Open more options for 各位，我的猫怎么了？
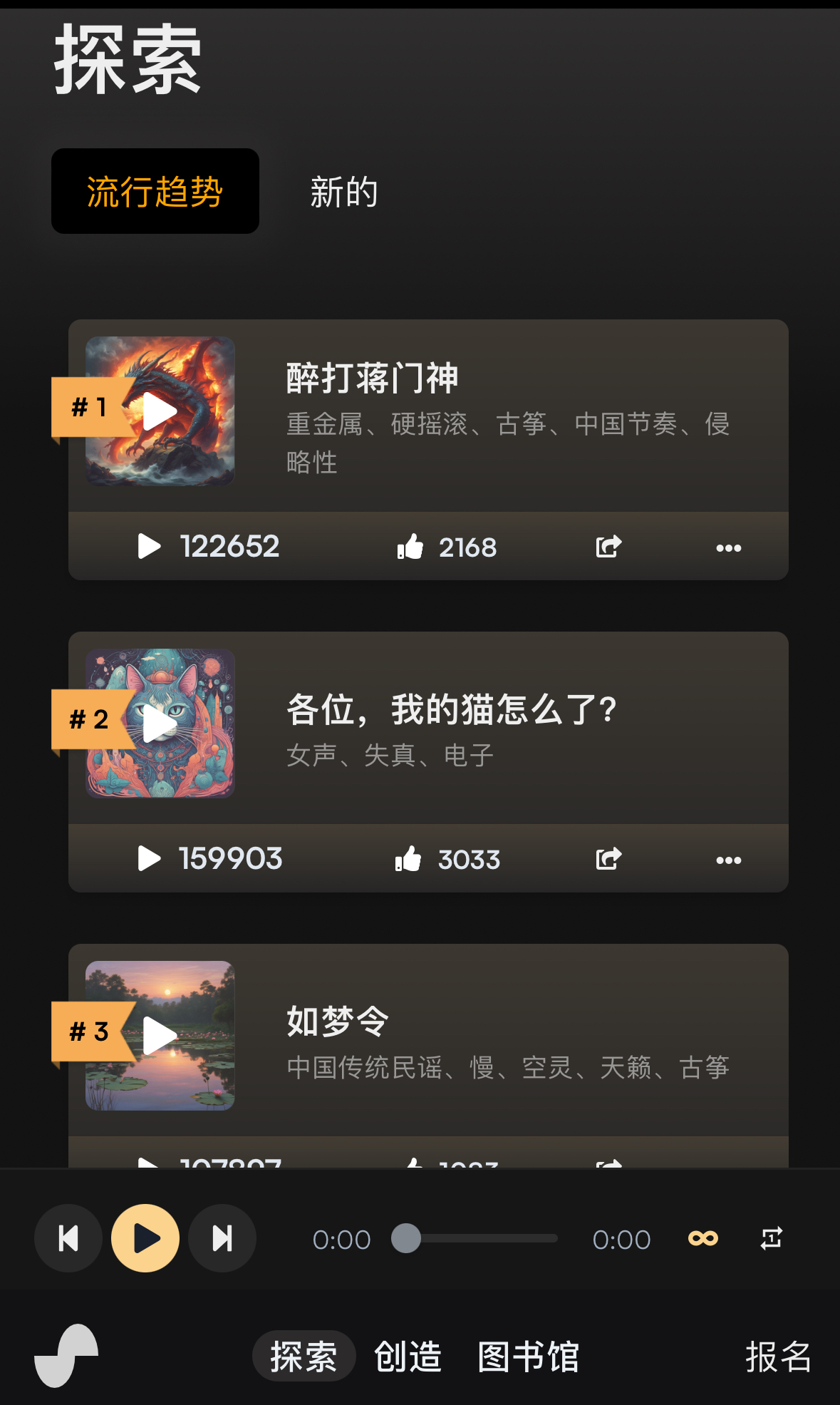This screenshot has height=1405, width=840. click(x=728, y=860)
